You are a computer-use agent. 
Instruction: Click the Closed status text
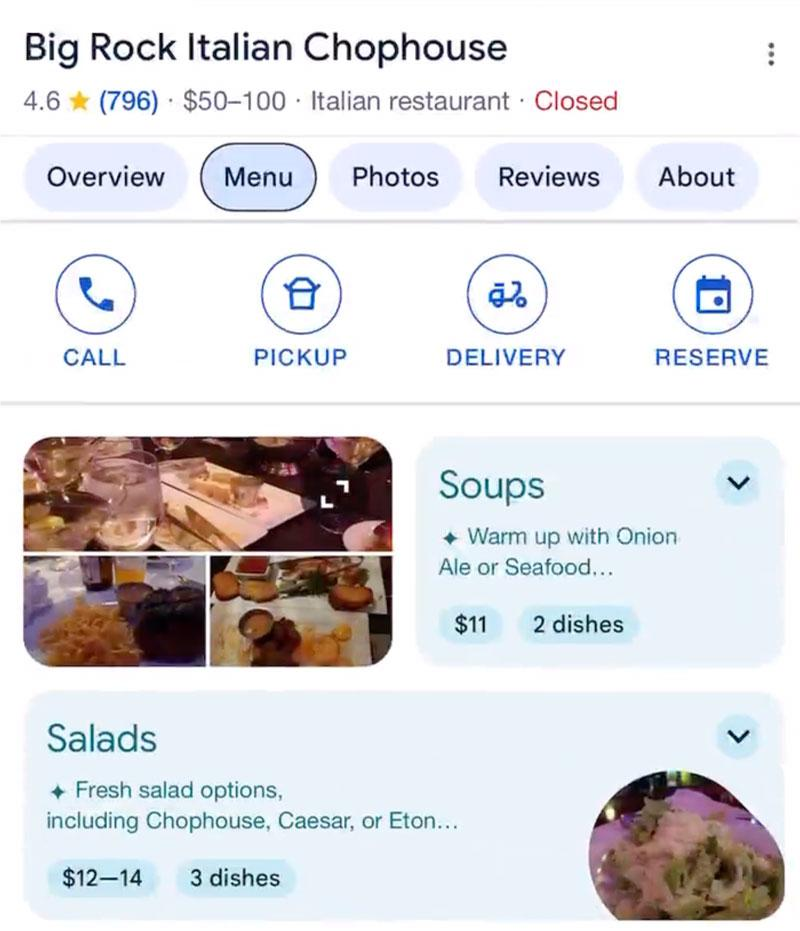click(x=575, y=100)
